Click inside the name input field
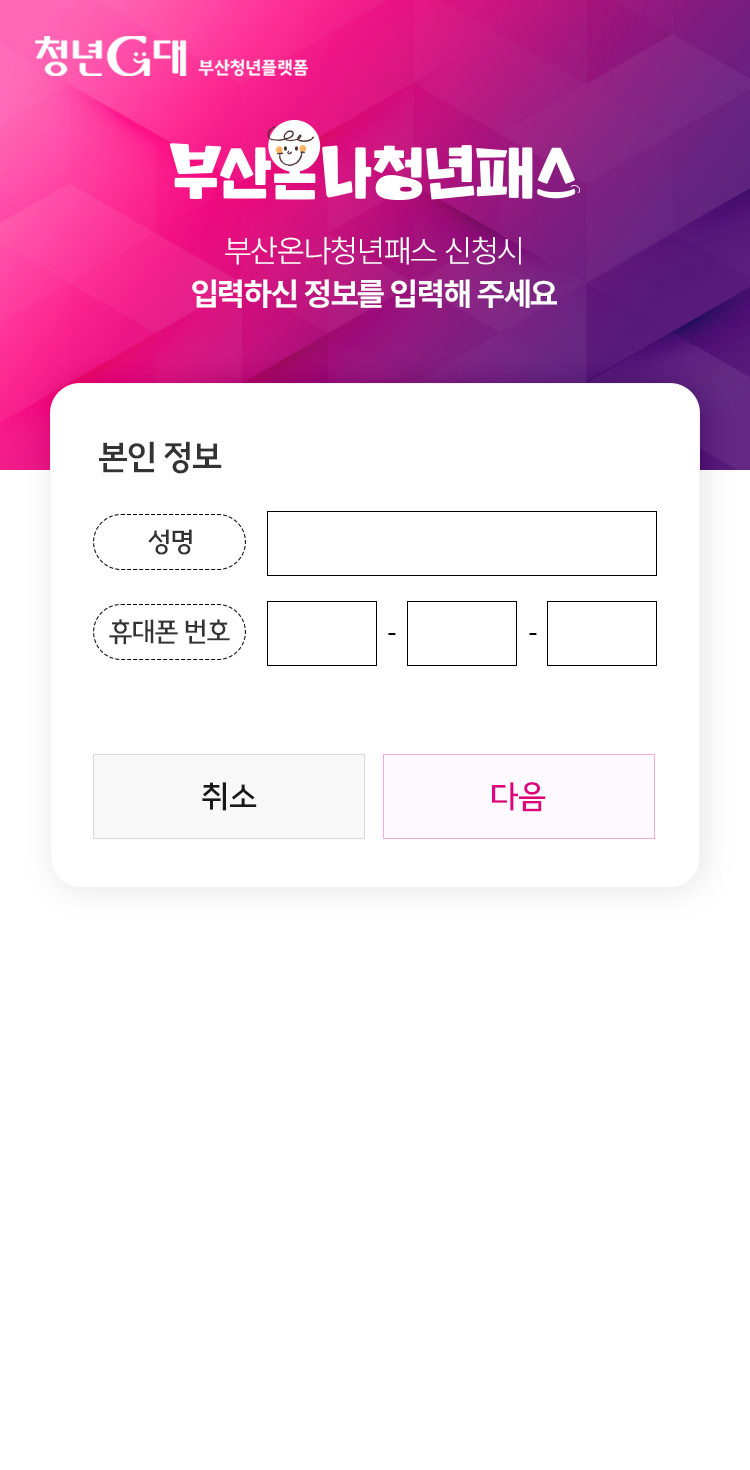Screen dimensions: 750x1470 point(461,543)
